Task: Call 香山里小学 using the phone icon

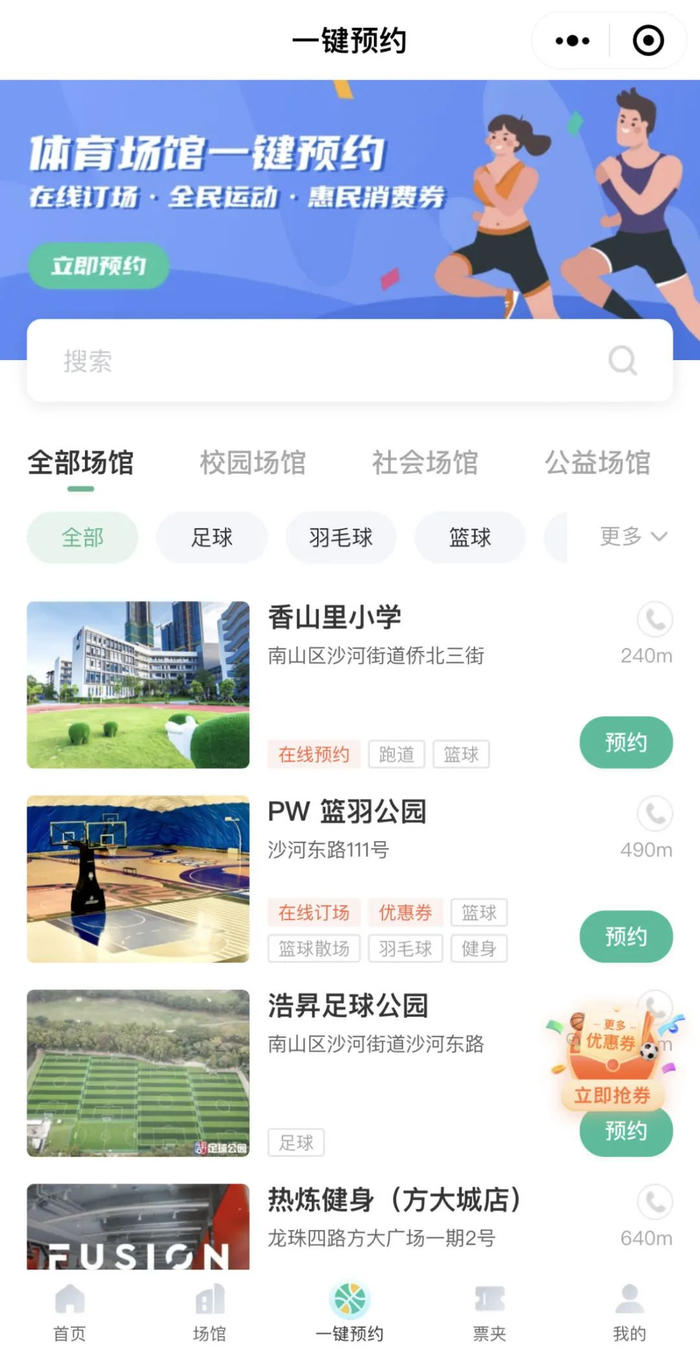Action: [x=655, y=620]
